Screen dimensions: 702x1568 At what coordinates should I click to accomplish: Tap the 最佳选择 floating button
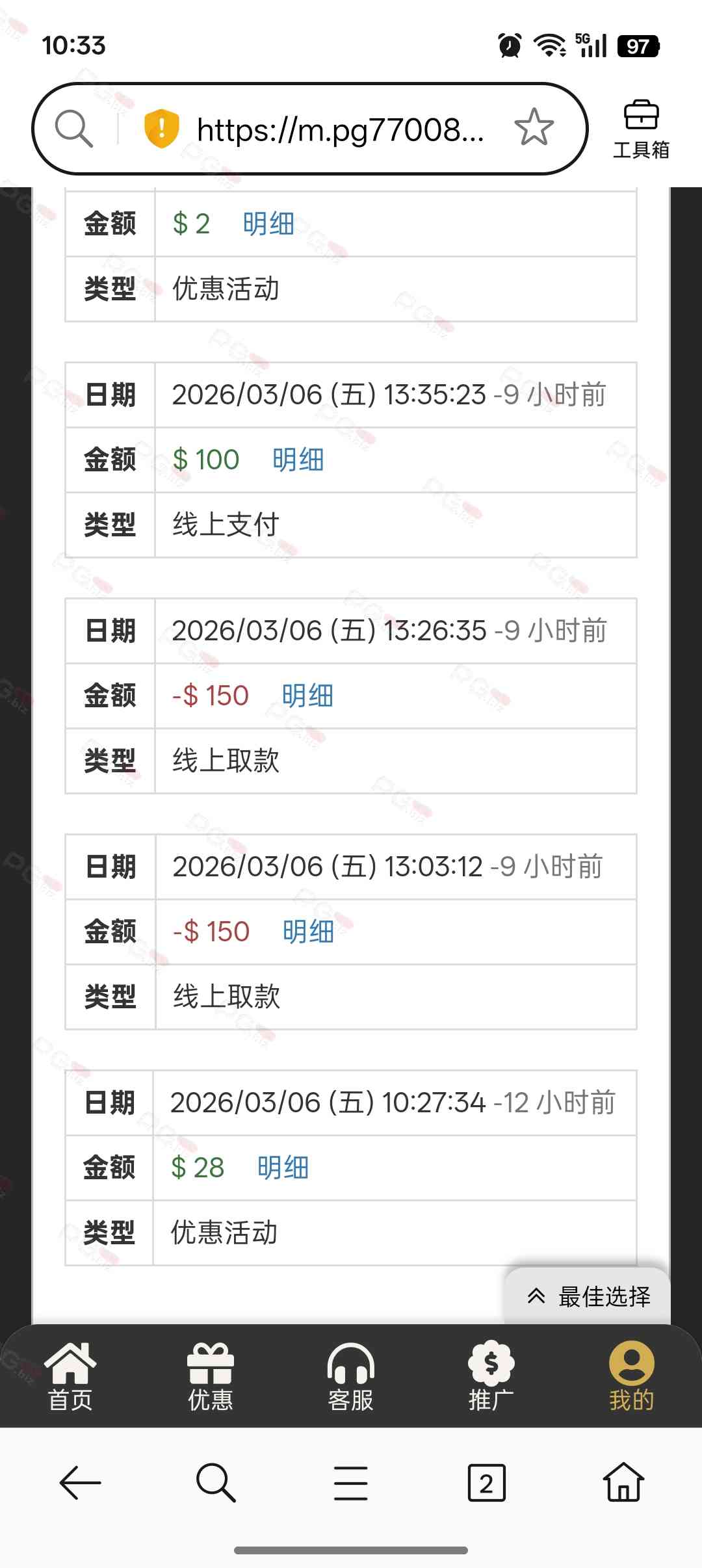(x=589, y=1296)
